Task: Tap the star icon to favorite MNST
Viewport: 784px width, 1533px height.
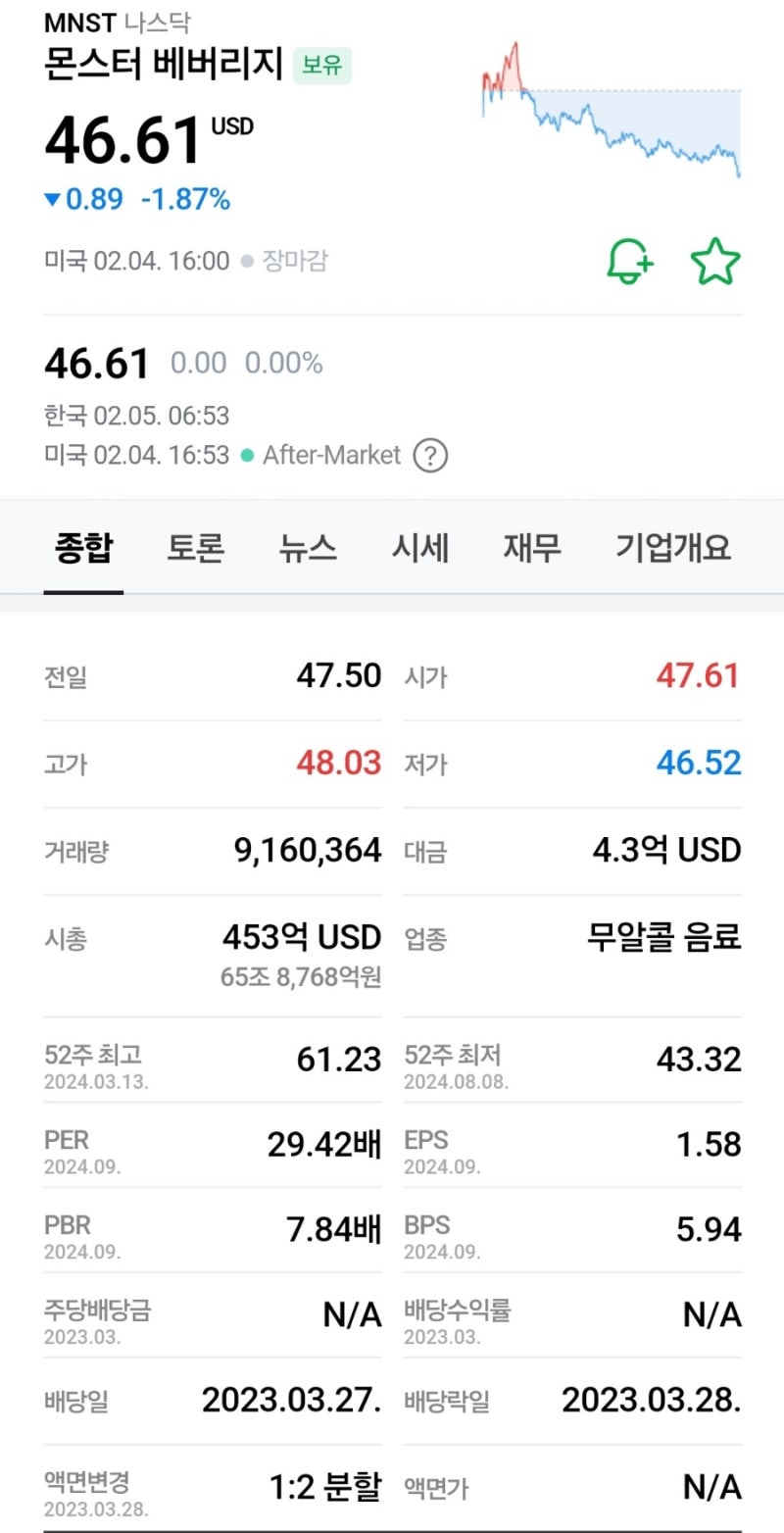Action: coord(716,260)
